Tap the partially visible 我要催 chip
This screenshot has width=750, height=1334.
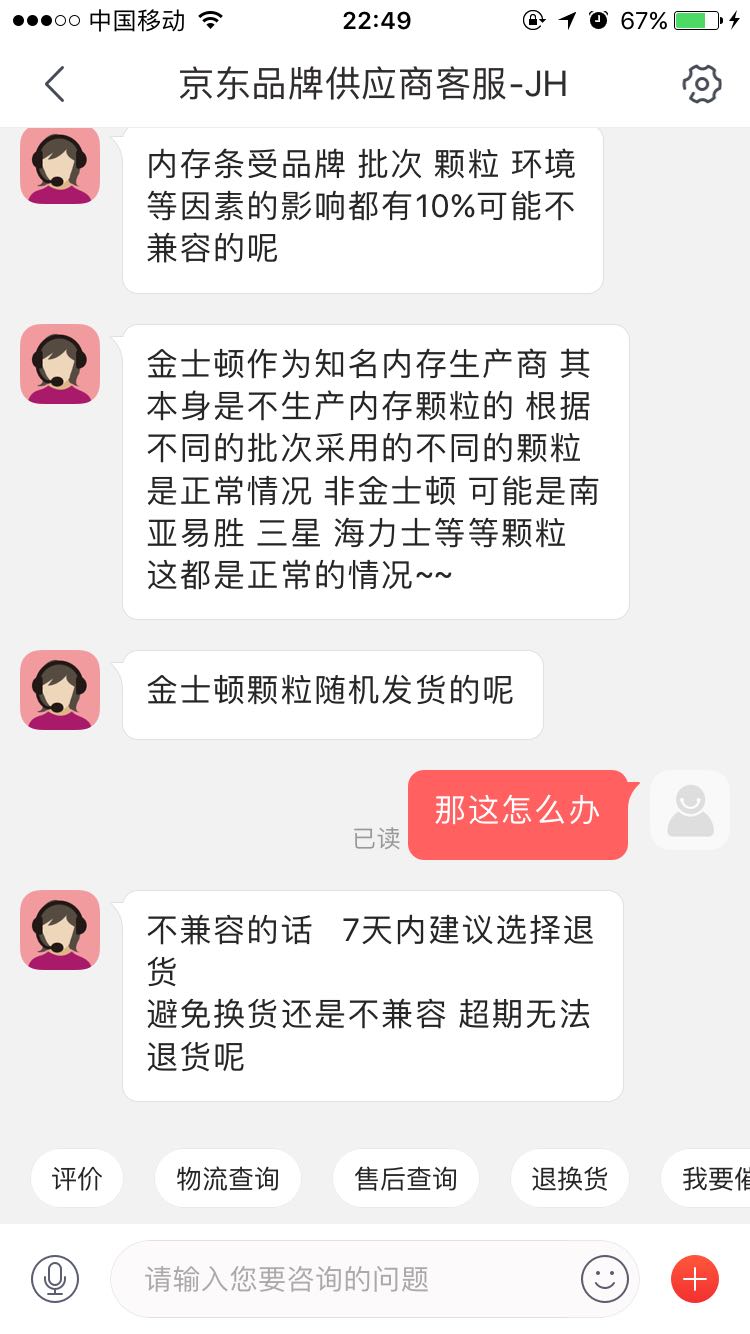(706, 1179)
